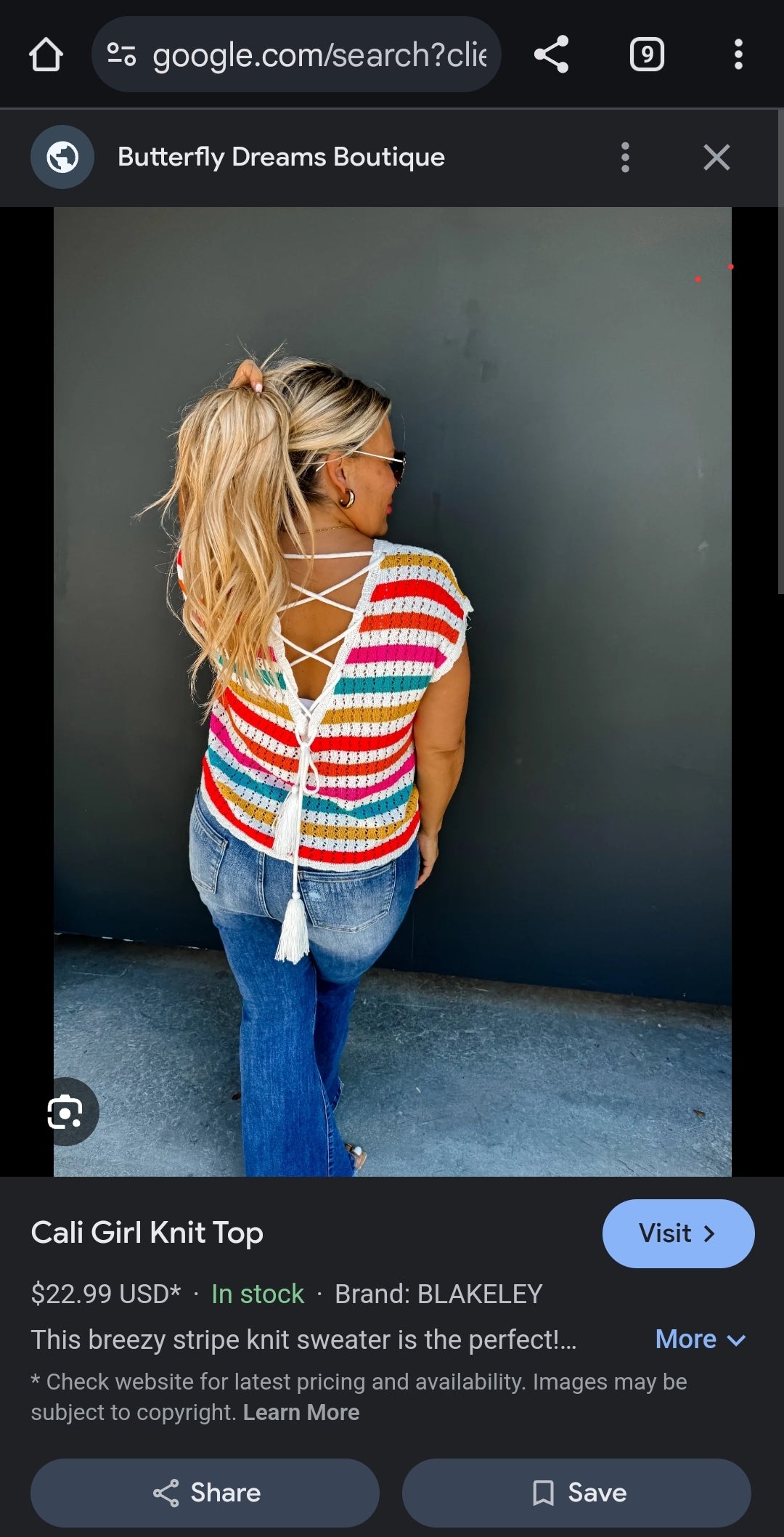Open Google Lens on the product image

click(x=68, y=1114)
